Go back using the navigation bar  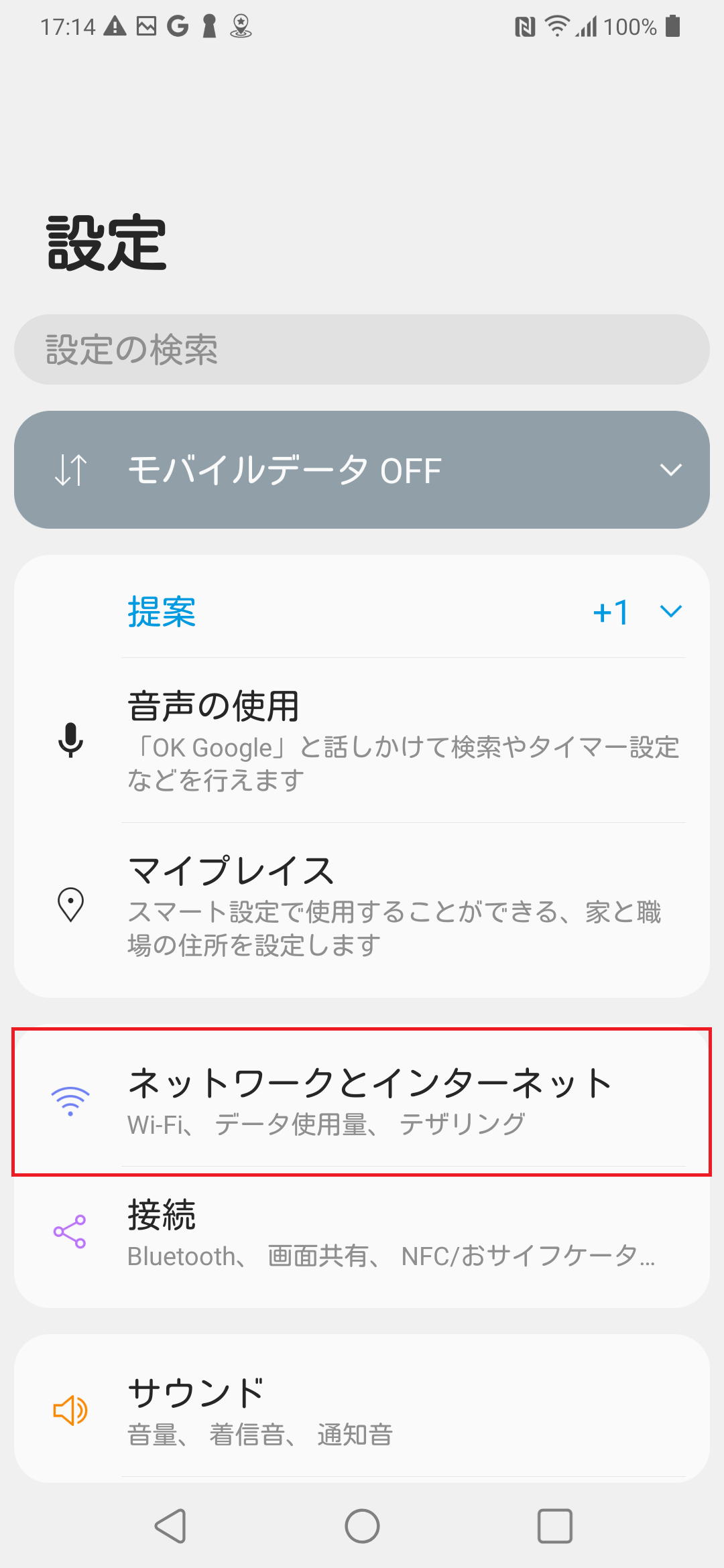click(x=170, y=1526)
